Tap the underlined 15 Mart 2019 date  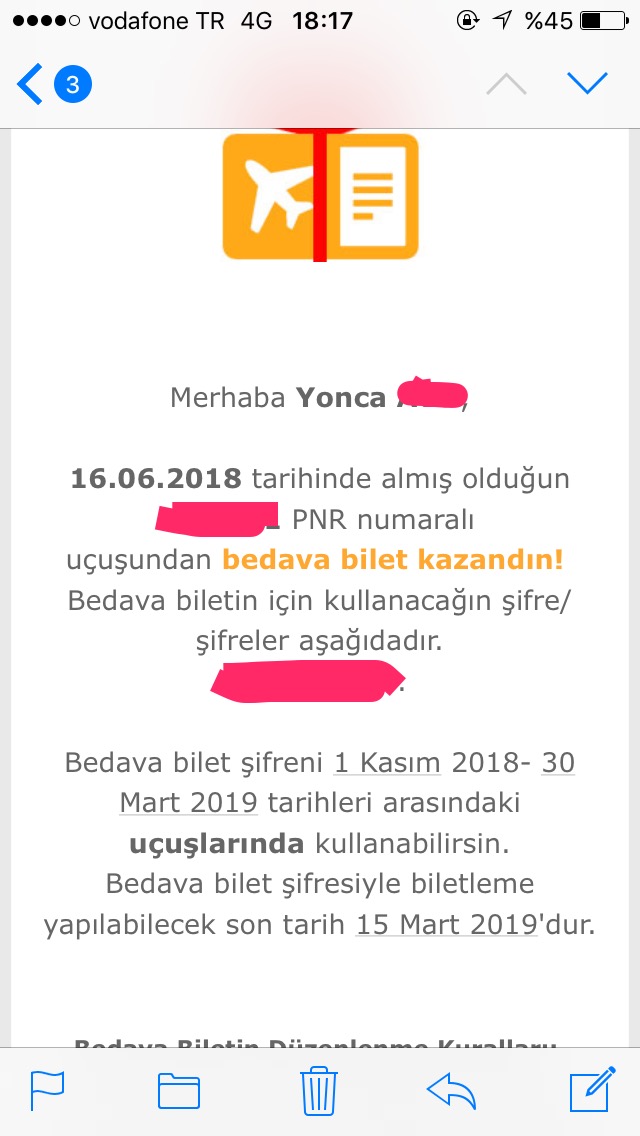tap(447, 925)
